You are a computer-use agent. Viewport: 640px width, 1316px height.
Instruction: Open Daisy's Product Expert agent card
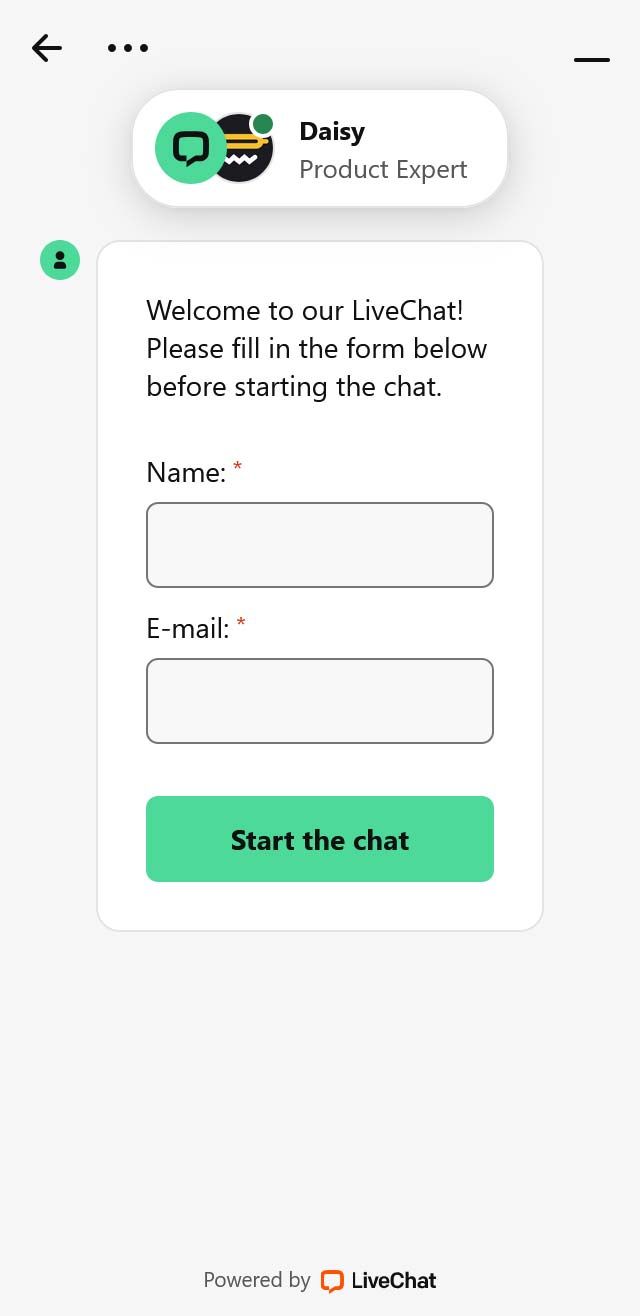[320, 149]
